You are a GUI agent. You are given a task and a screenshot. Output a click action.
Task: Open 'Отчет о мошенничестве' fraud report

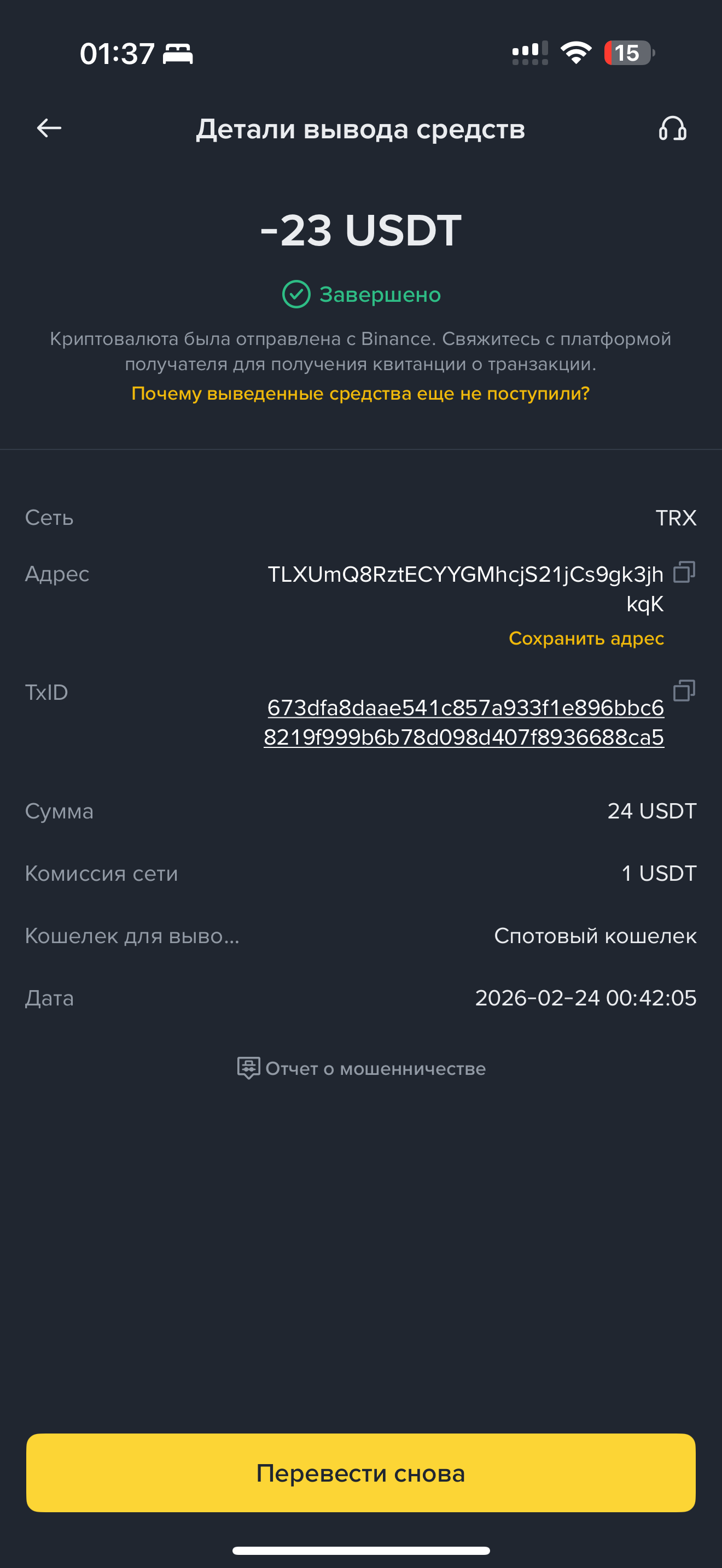(362, 1068)
